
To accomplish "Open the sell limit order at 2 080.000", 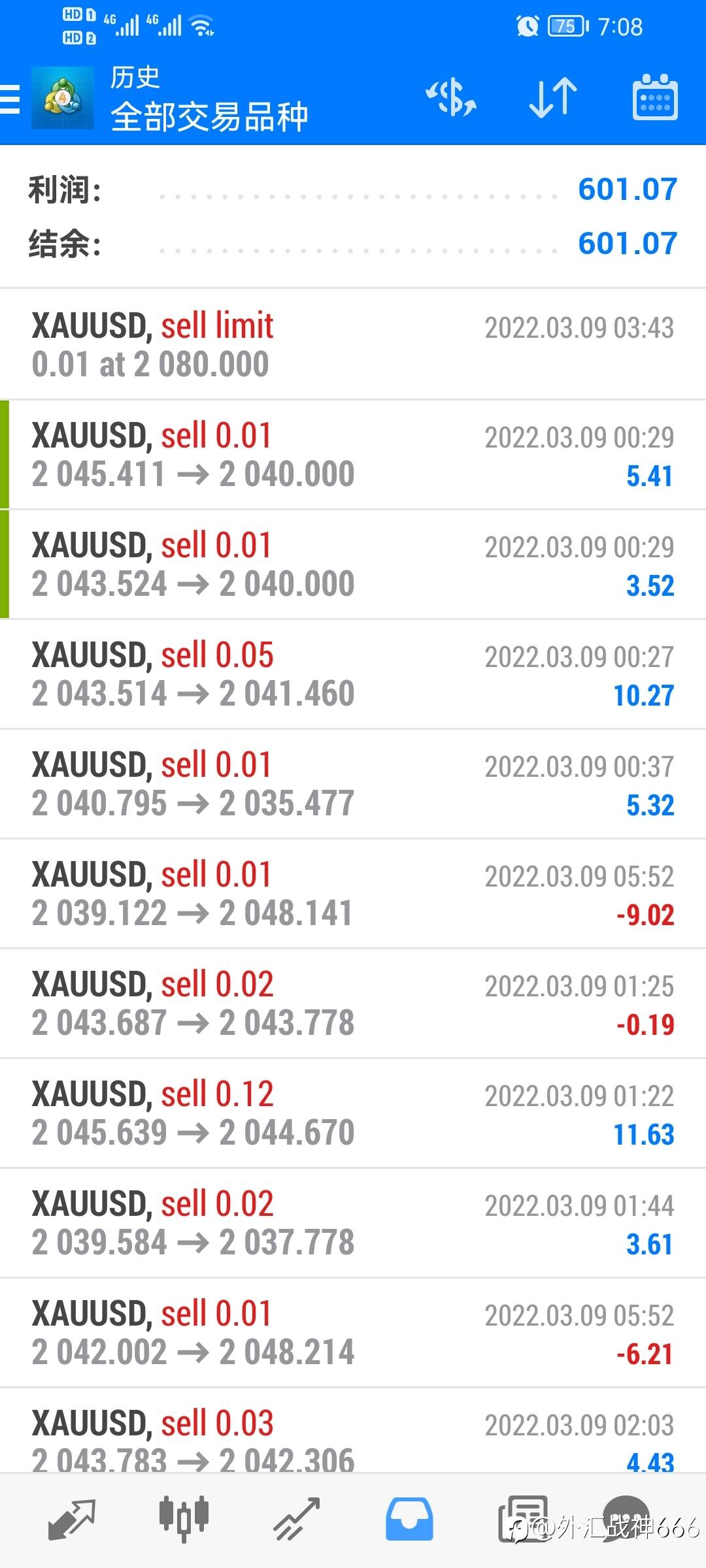I will pos(353,344).
